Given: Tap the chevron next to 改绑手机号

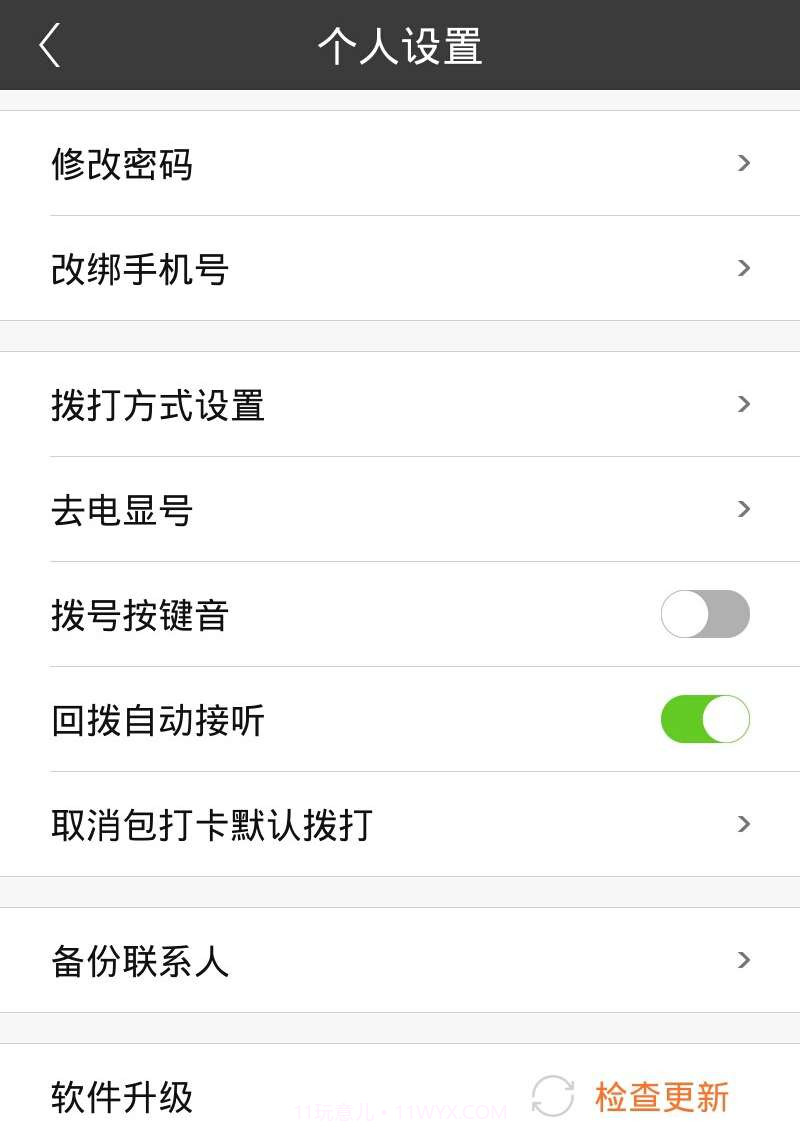Looking at the screenshot, I should pos(744,268).
